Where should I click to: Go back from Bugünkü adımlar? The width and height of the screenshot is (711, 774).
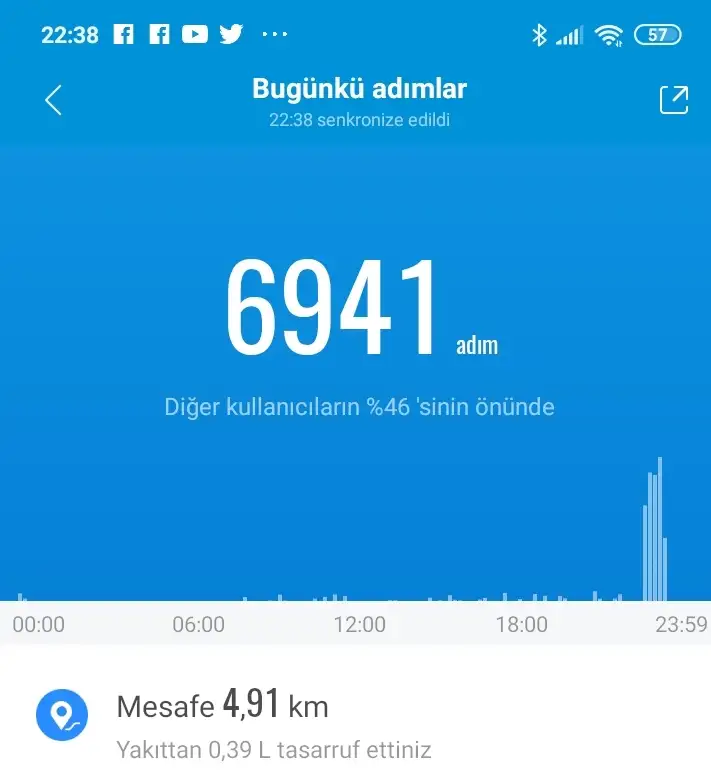click(54, 100)
